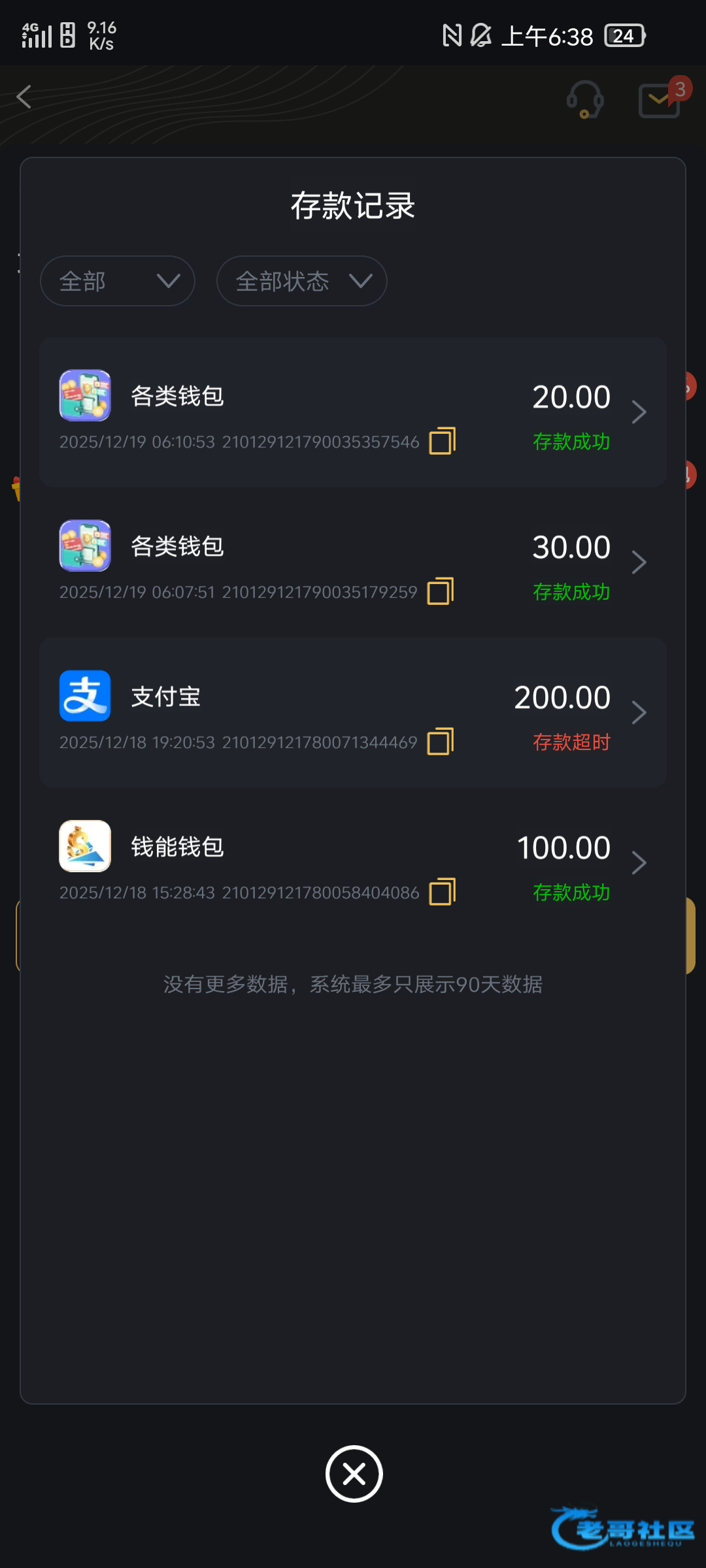Copy the order number ending in 404086
The width and height of the screenshot is (706, 1568).
coord(443,892)
